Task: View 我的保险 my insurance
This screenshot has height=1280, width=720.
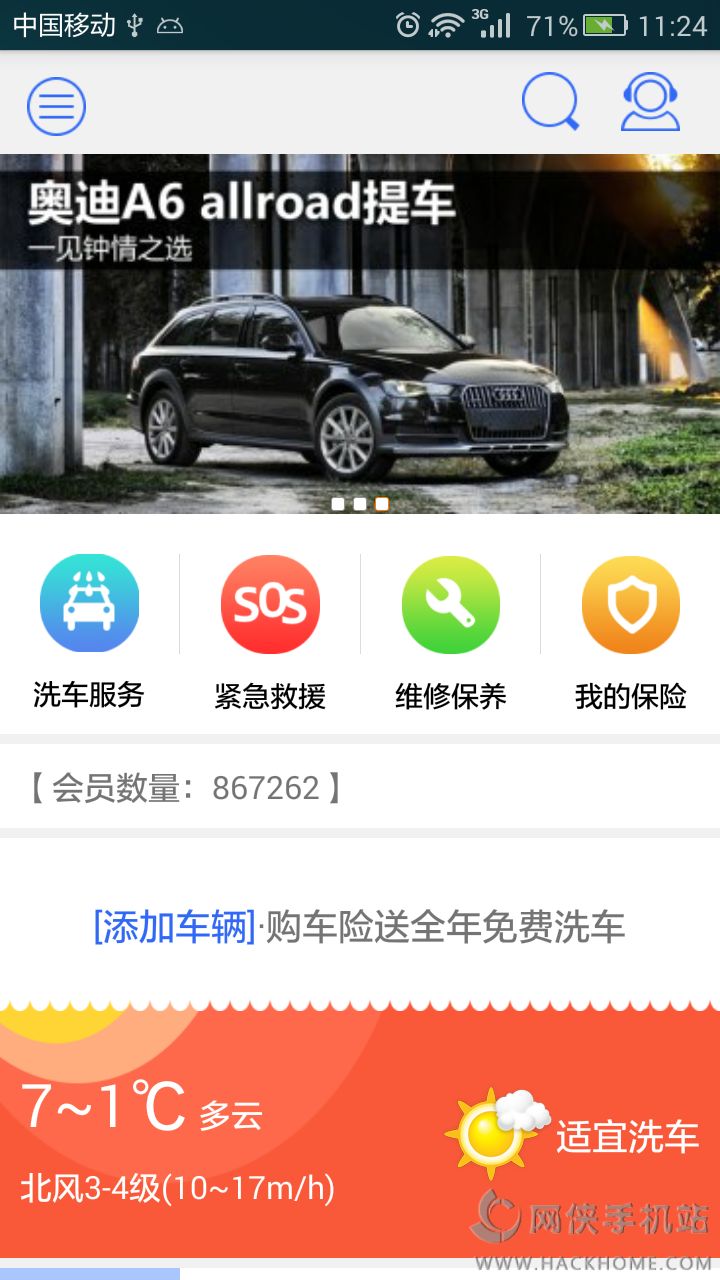Action: [x=630, y=627]
